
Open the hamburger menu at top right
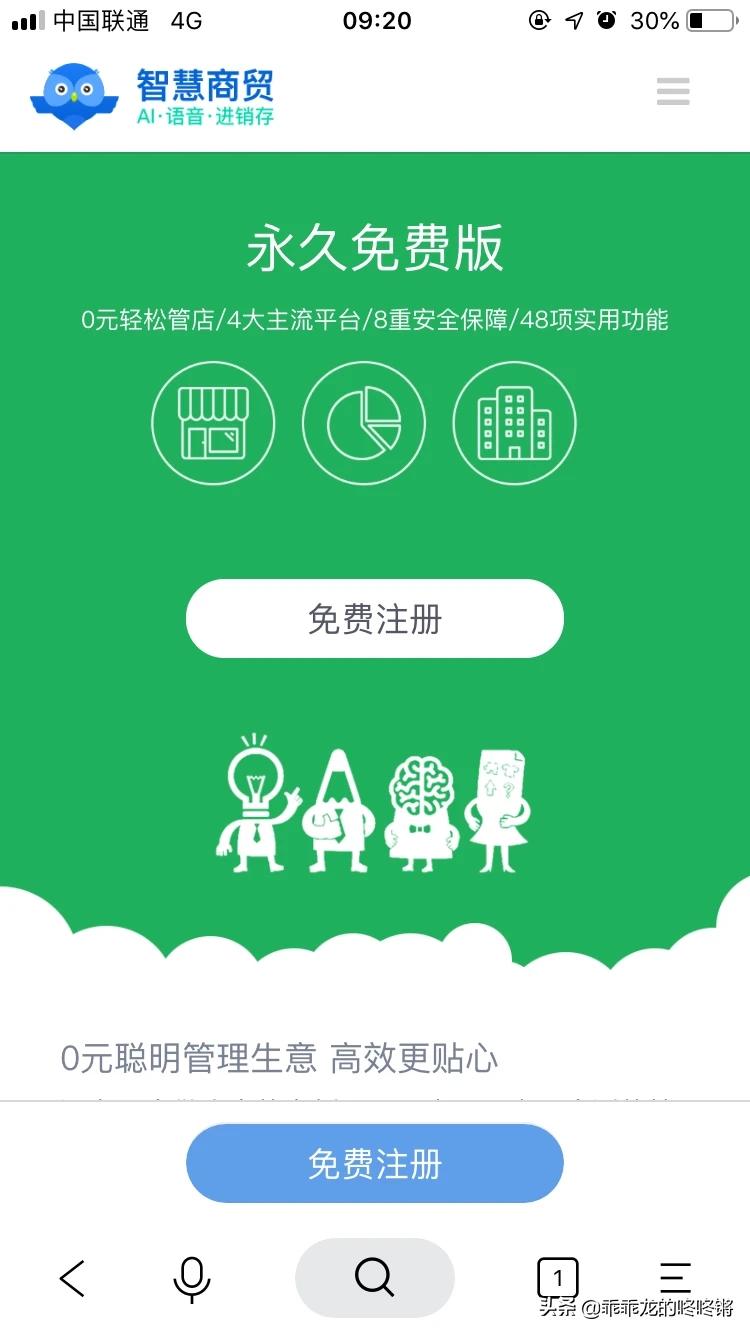tap(673, 92)
